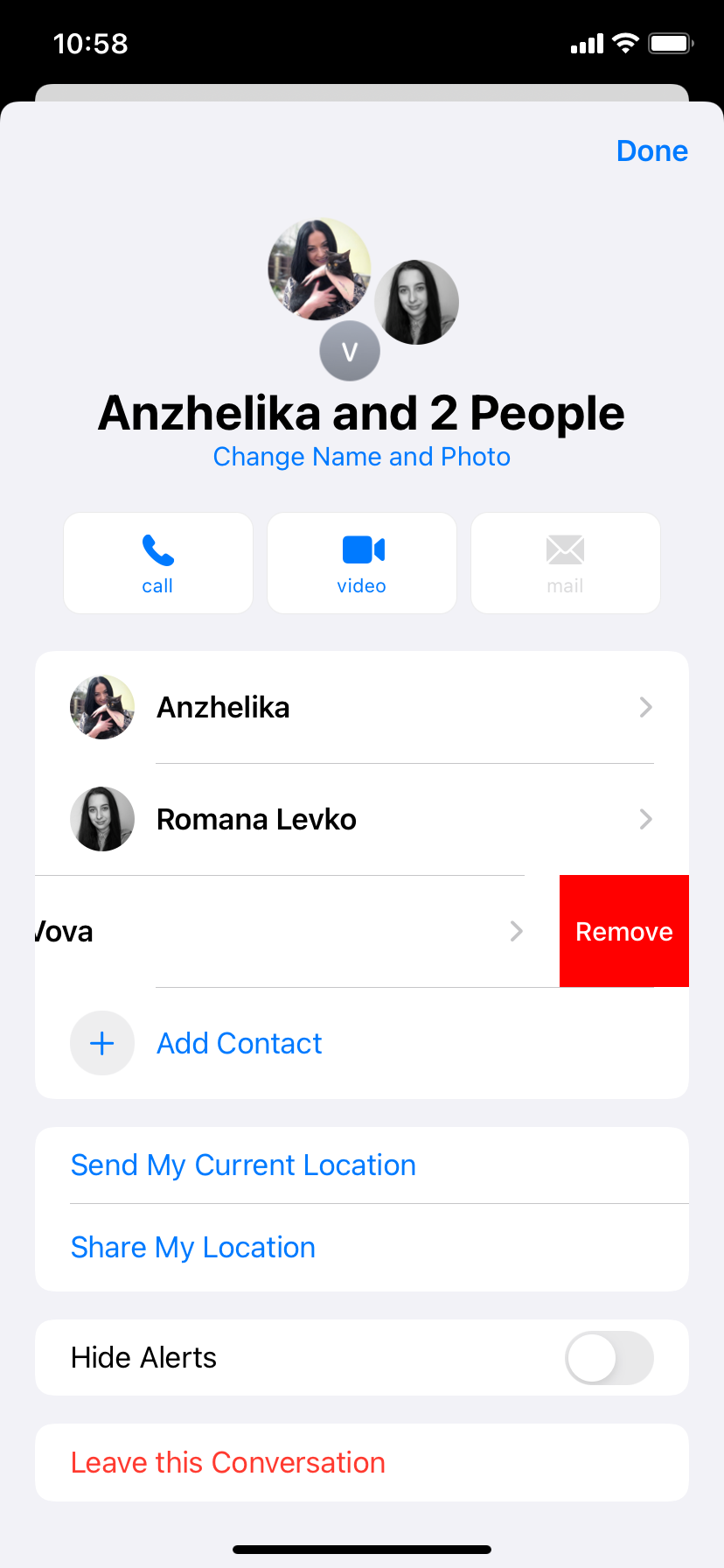Add a new contact to the group

tap(239, 1043)
